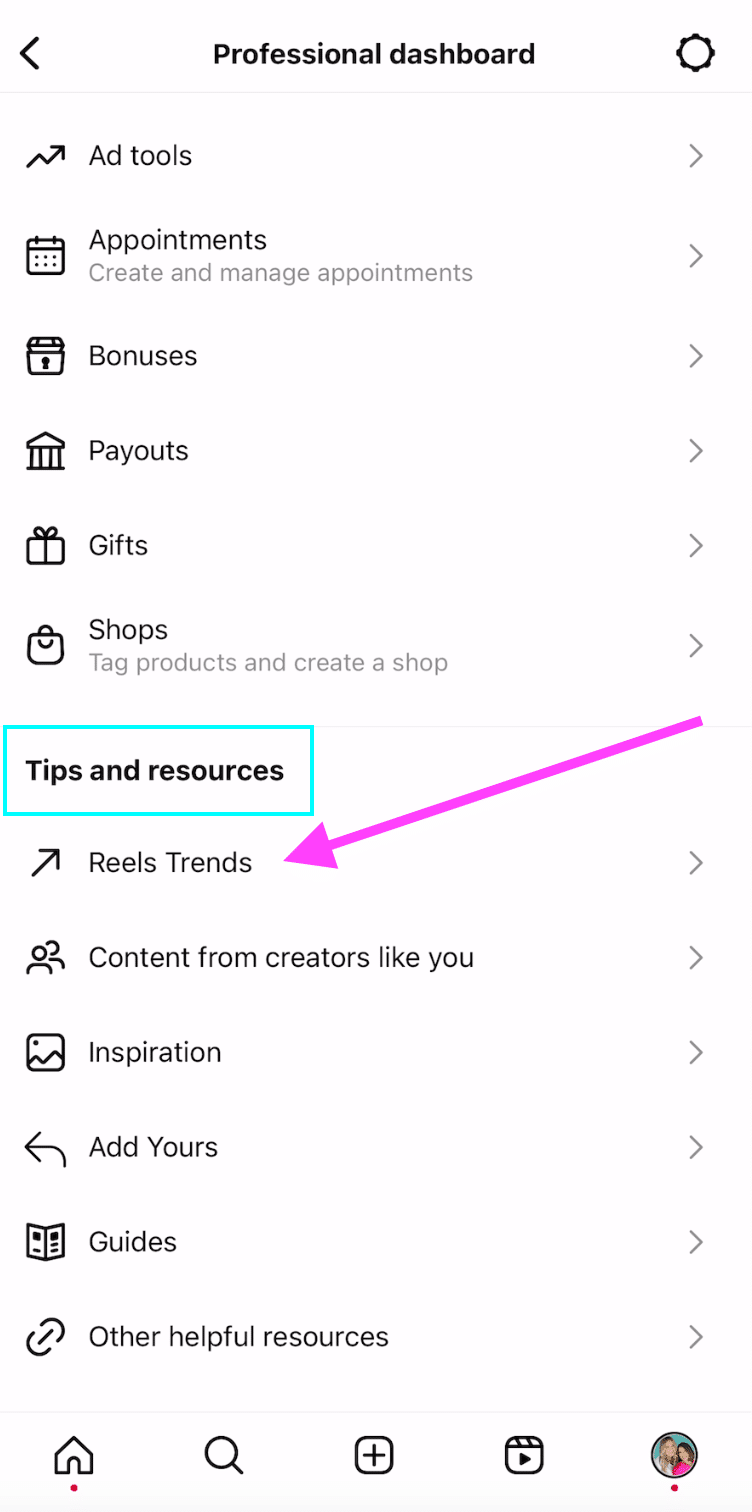Open the settings gear icon

[696, 53]
